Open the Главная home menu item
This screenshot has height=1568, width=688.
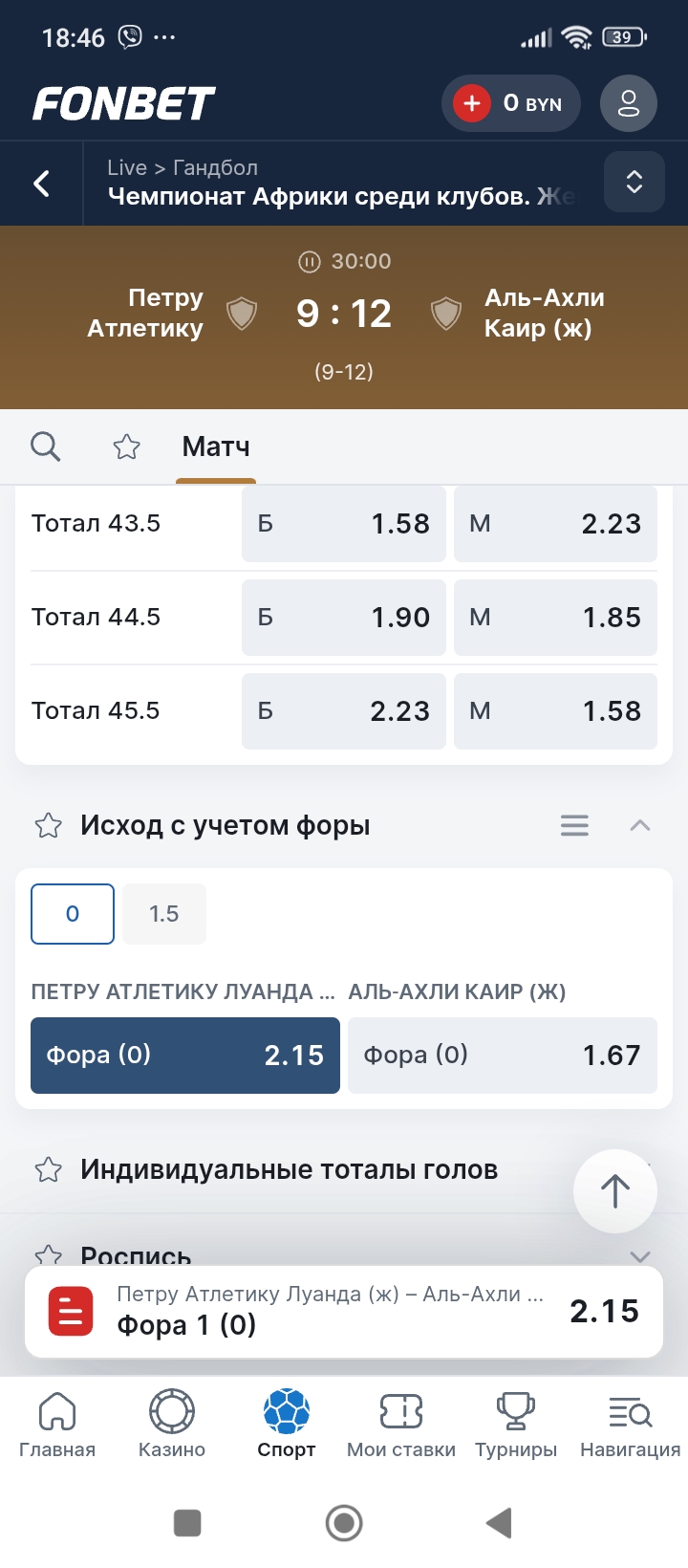57,1422
